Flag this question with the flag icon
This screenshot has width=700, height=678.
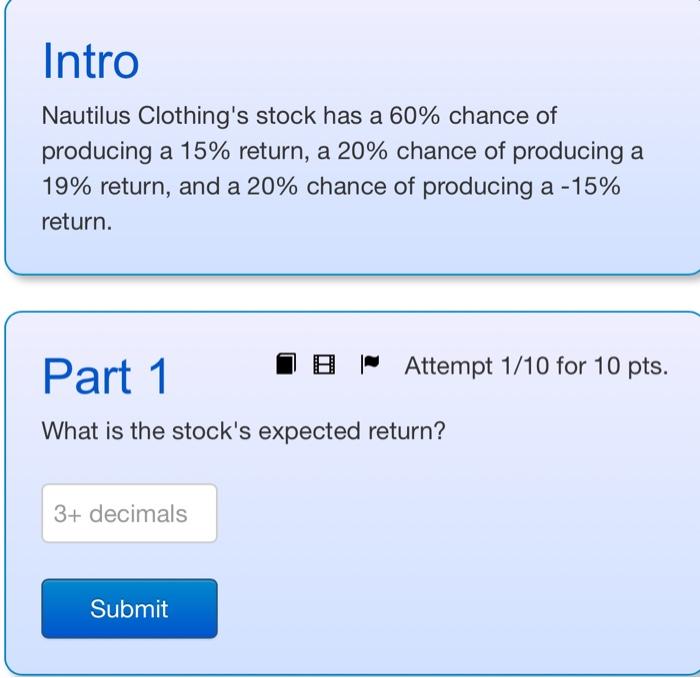point(368,362)
